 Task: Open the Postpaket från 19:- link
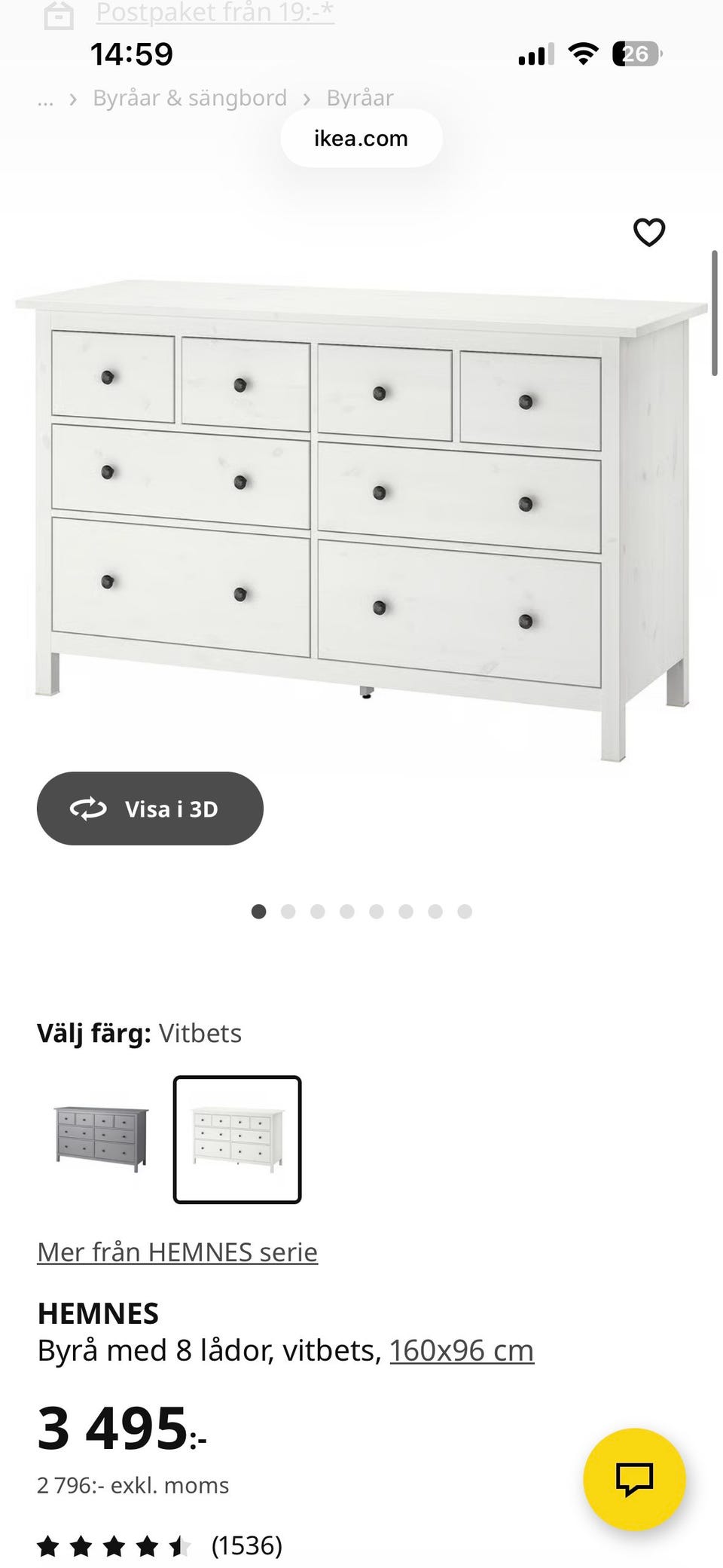(213, 13)
